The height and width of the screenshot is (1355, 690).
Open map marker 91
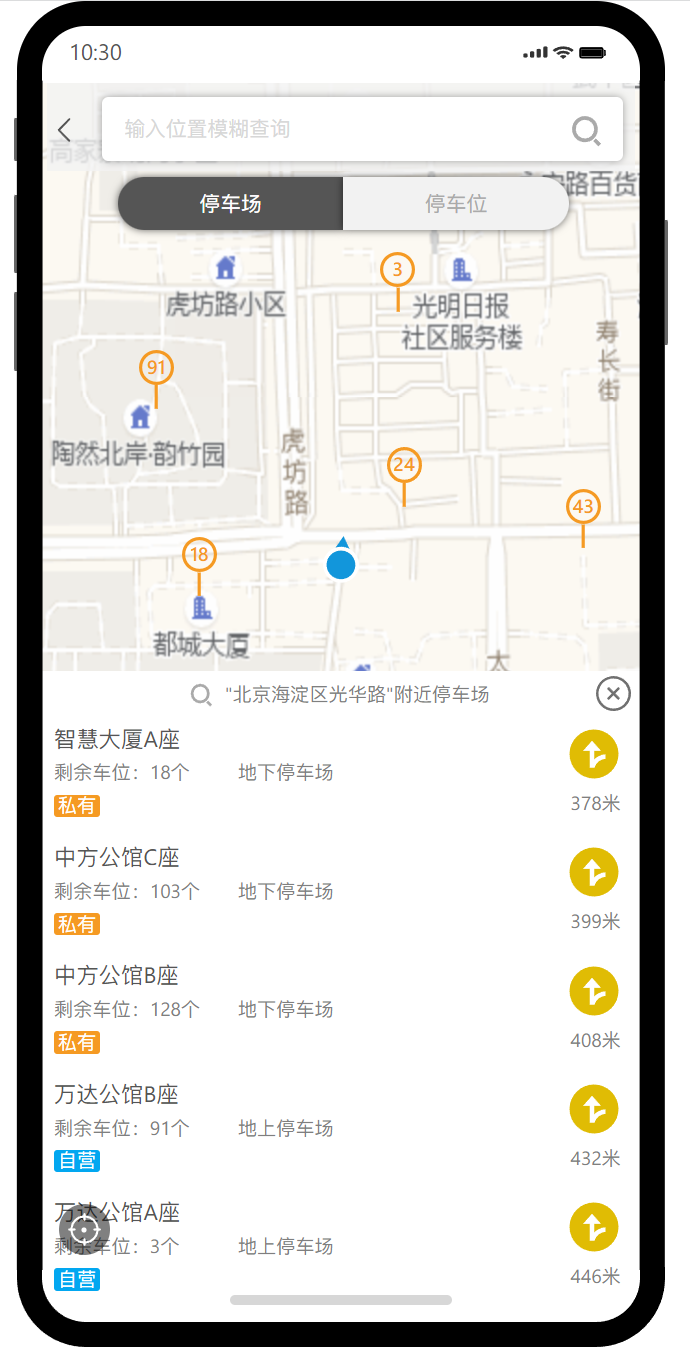click(x=156, y=368)
